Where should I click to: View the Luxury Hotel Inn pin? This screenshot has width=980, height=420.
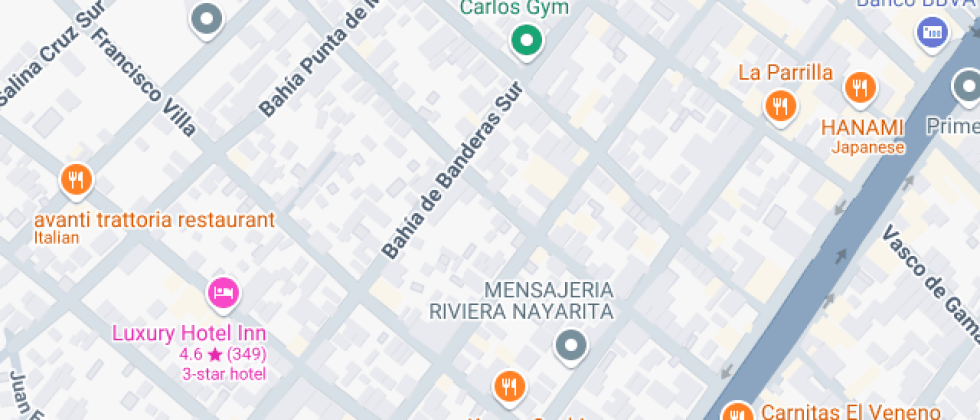click(224, 293)
